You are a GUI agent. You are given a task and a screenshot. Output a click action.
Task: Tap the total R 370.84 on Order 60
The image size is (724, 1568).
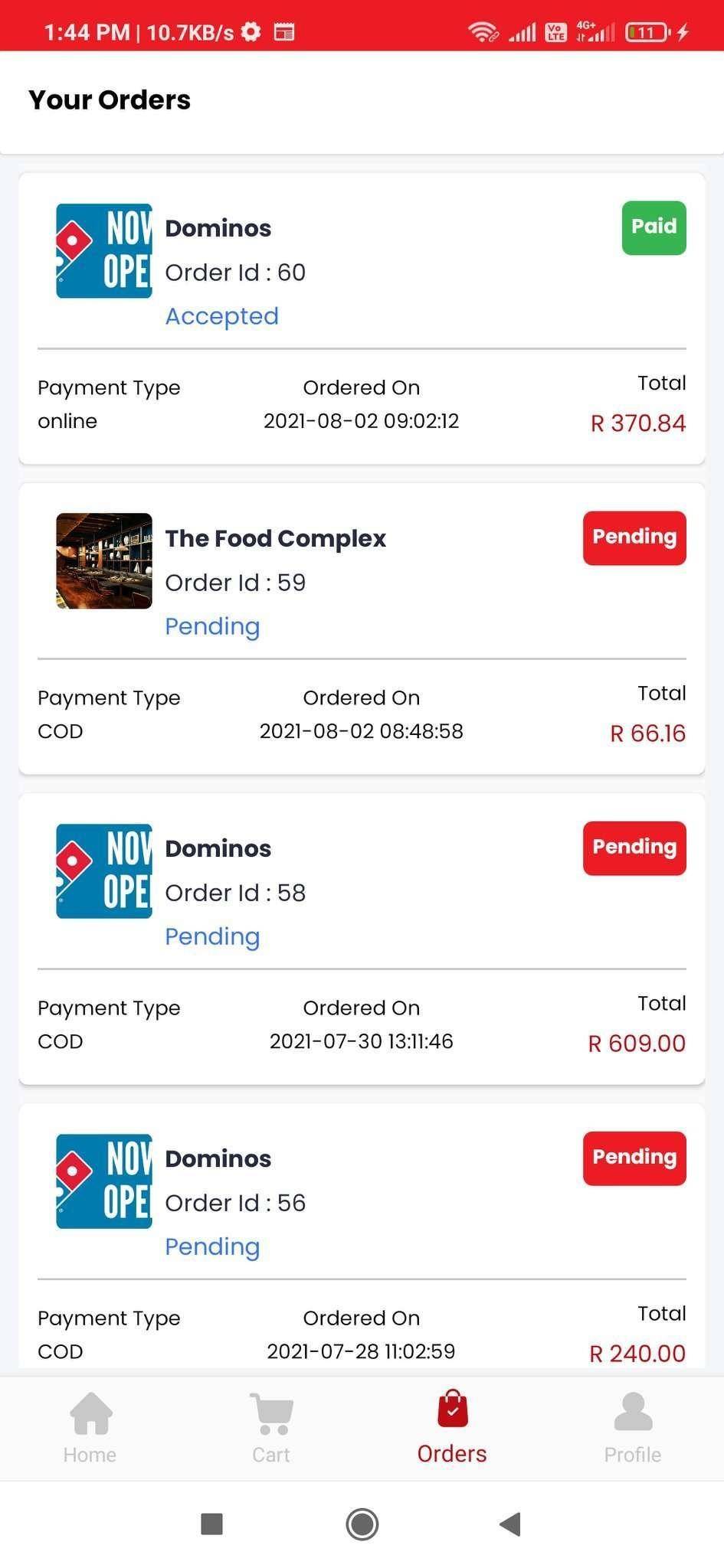pyautogui.click(x=638, y=422)
